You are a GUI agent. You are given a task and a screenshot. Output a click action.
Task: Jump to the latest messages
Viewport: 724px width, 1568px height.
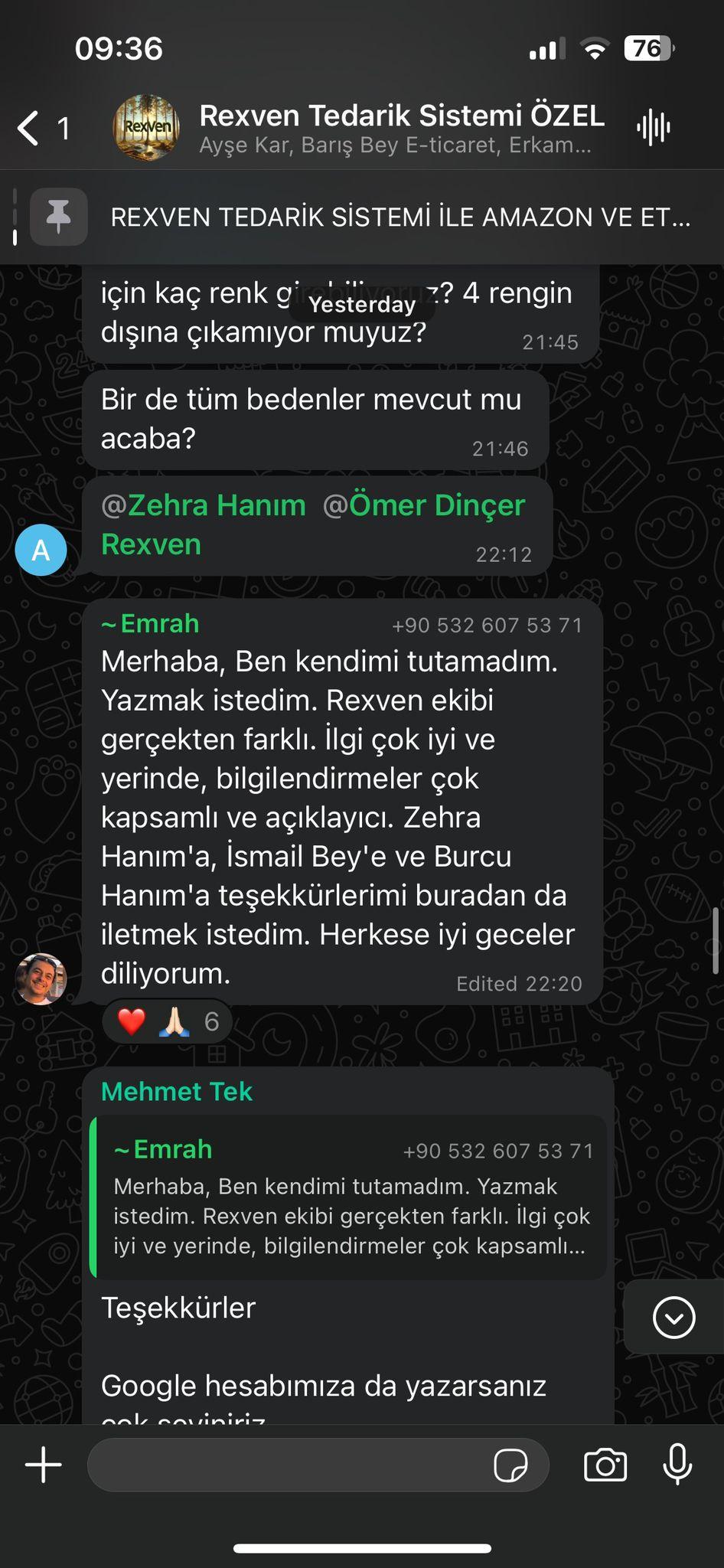pyautogui.click(x=673, y=1318)
